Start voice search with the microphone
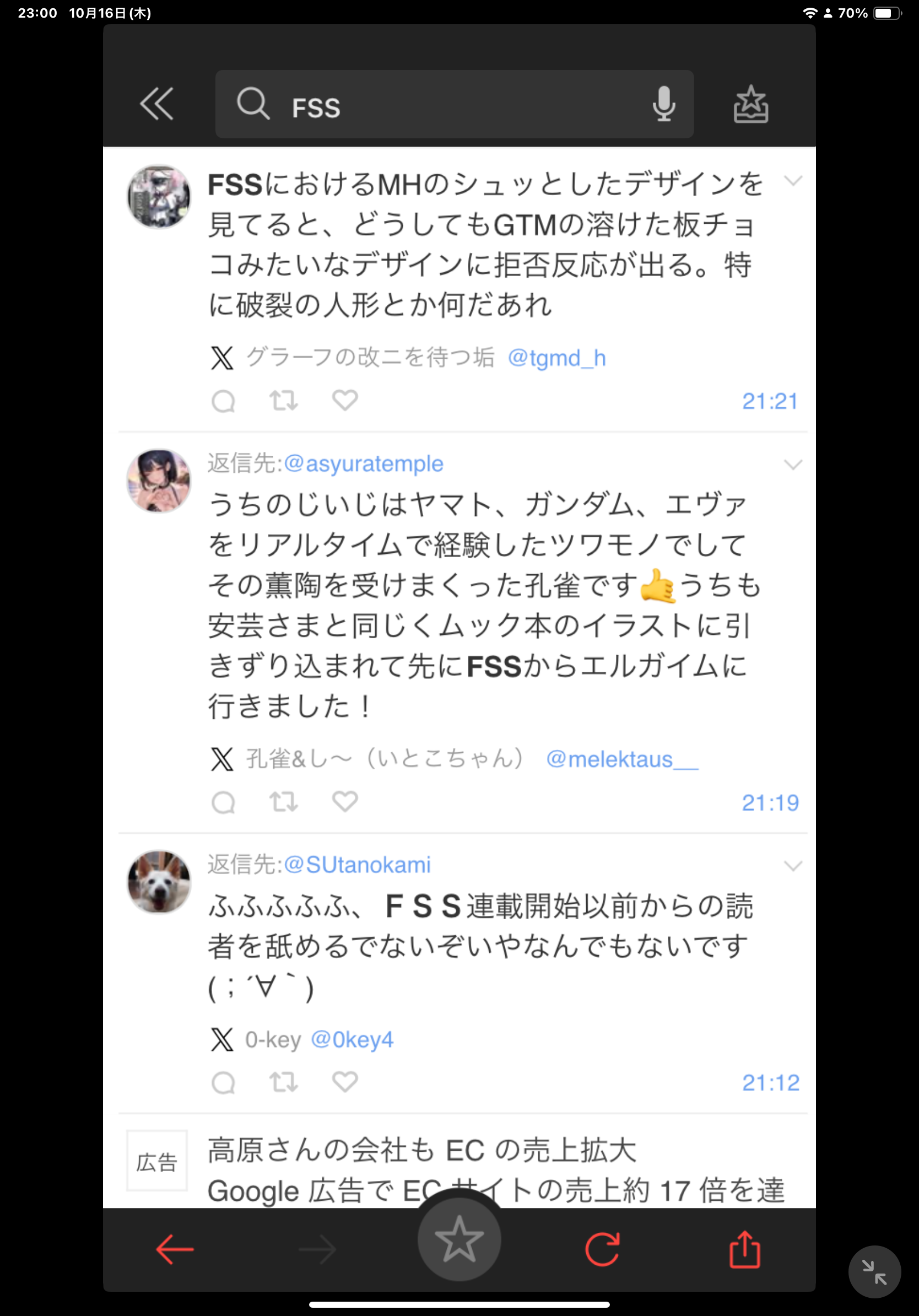Image resolution: width=919 pixels, height=1316 pixels. (663, 104)
